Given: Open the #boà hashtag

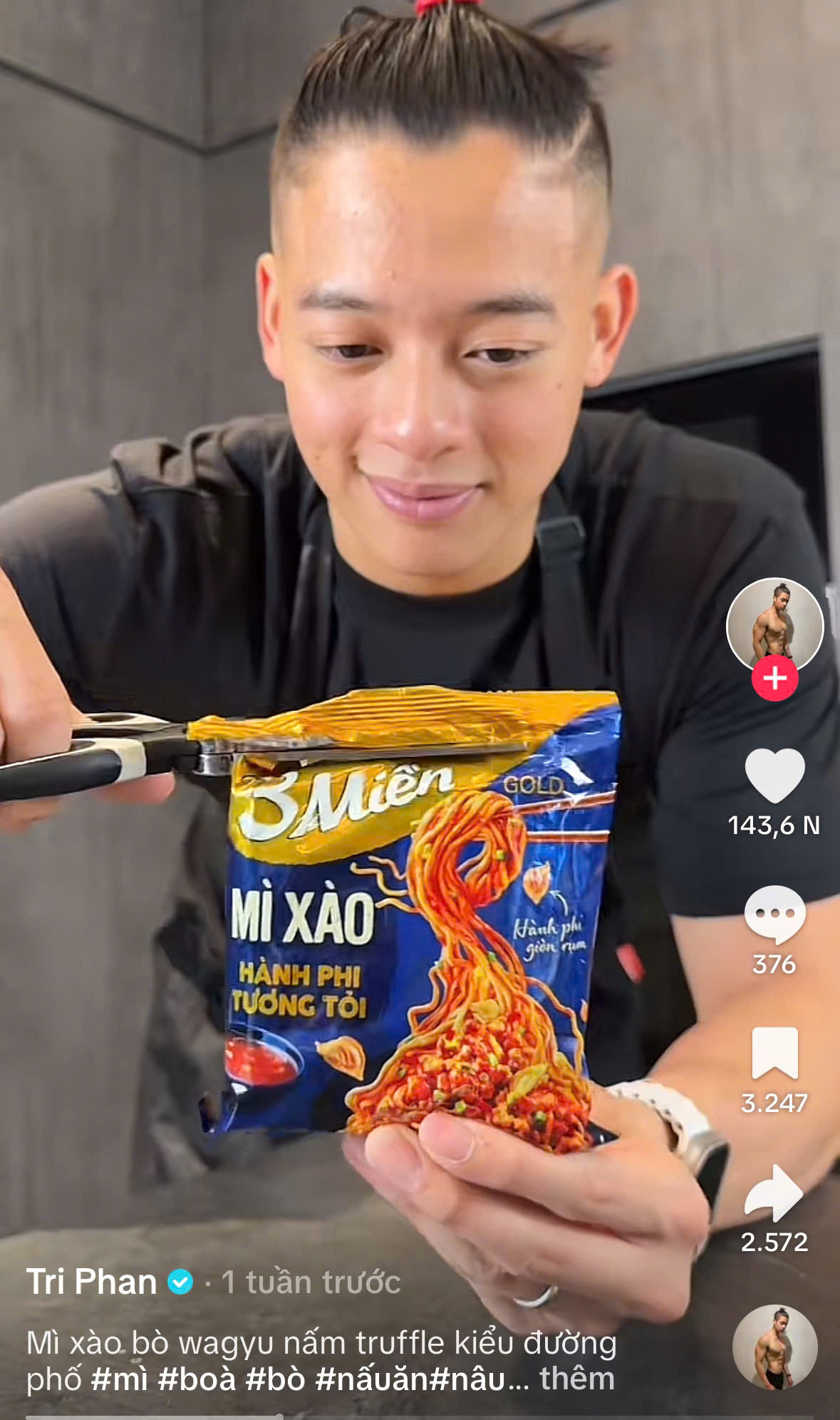Looking at the screenshot, I should (197, 1379).
